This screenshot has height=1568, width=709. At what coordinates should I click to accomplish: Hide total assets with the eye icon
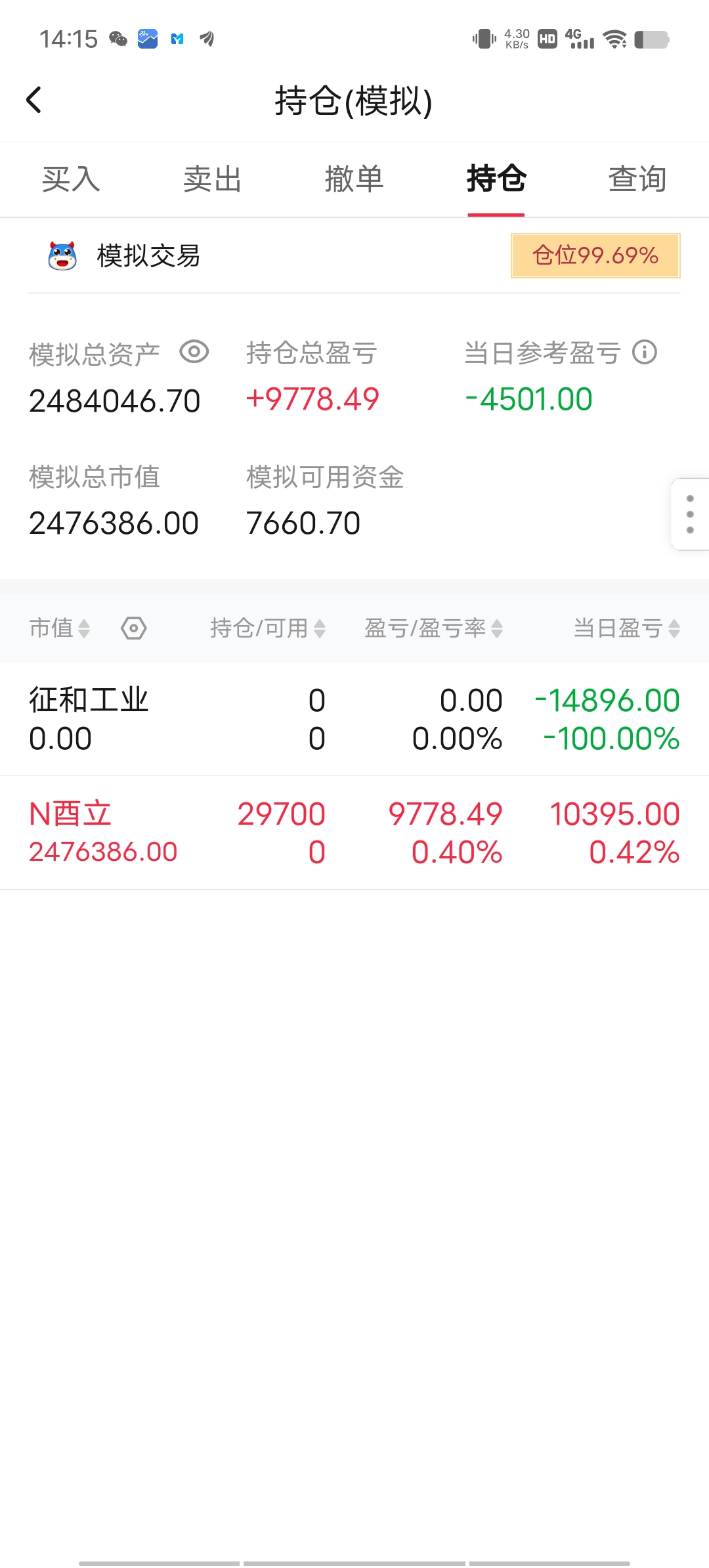click(x=194, y=352)
